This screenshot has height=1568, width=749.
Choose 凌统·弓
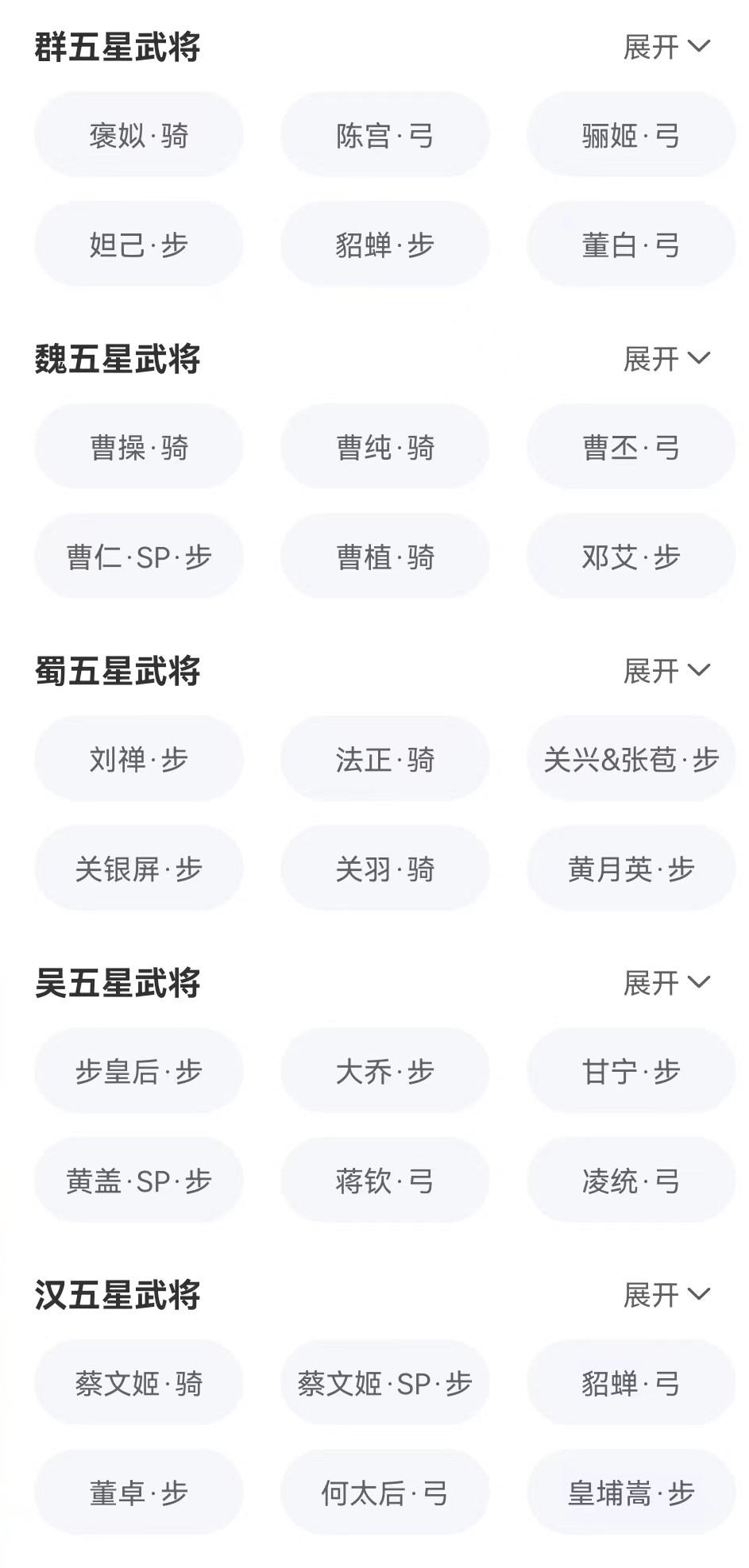tap(631, 1181)
